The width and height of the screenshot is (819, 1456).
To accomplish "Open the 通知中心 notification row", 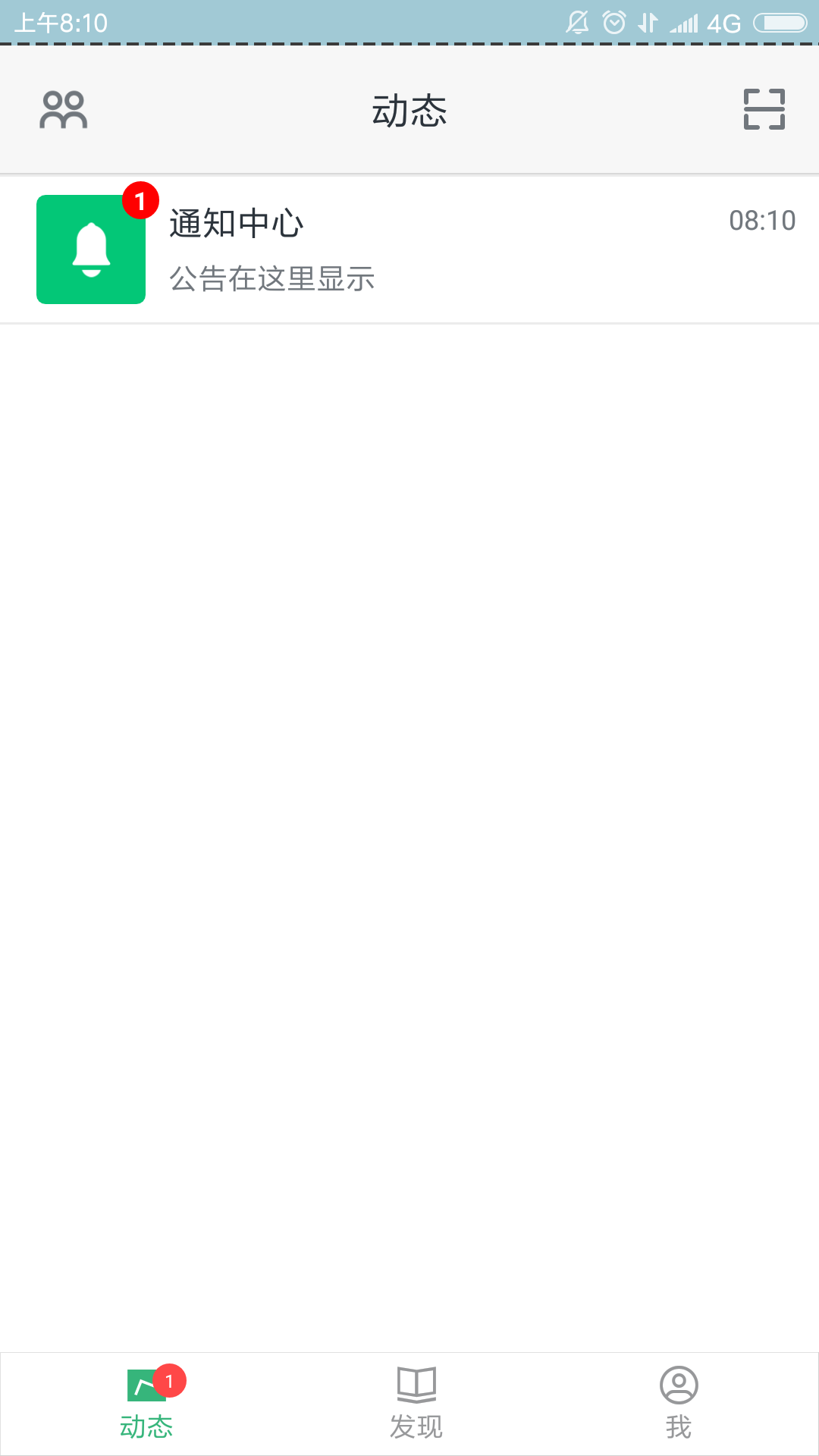I will [409, 249].
